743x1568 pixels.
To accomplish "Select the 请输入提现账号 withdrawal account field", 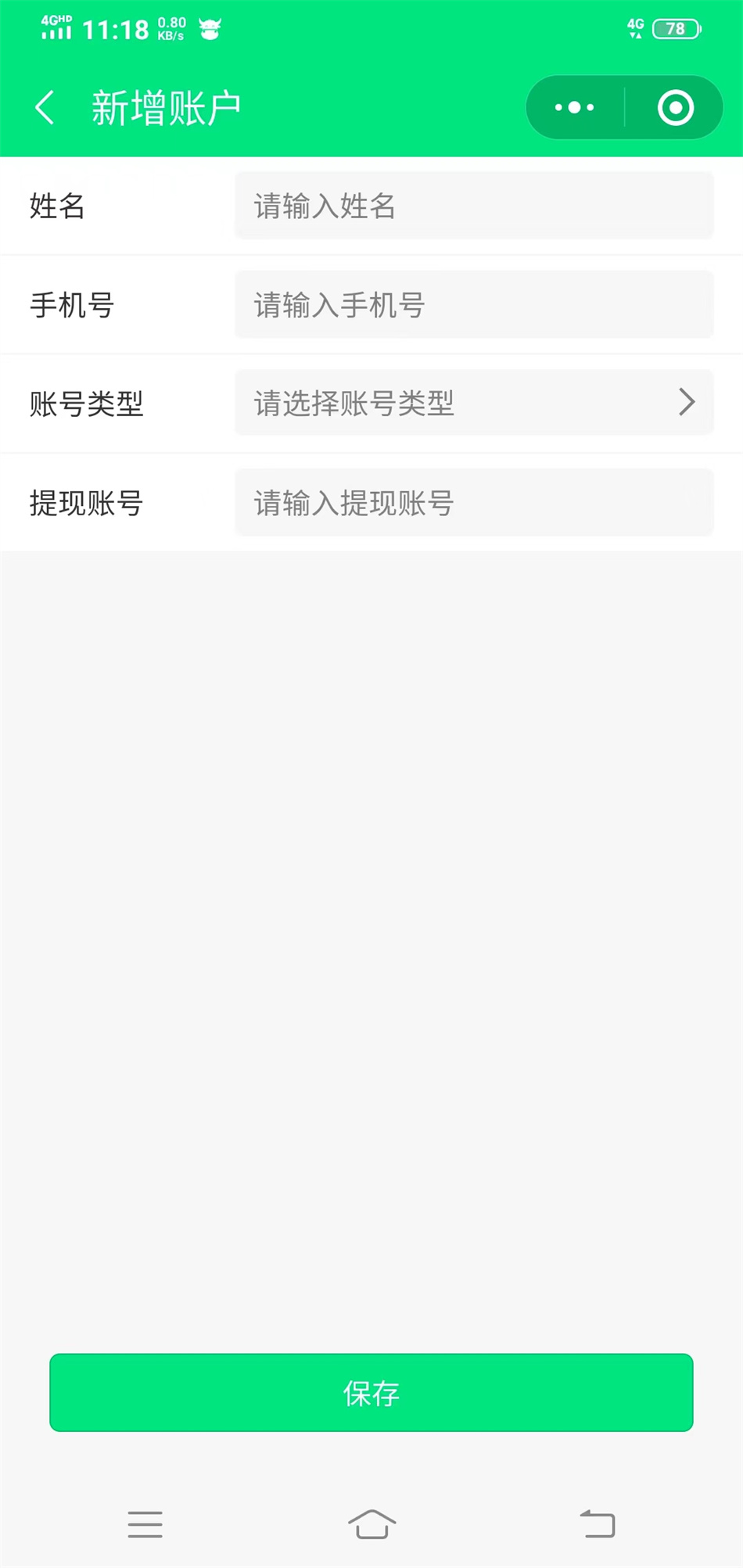I will tap(474, 503).
